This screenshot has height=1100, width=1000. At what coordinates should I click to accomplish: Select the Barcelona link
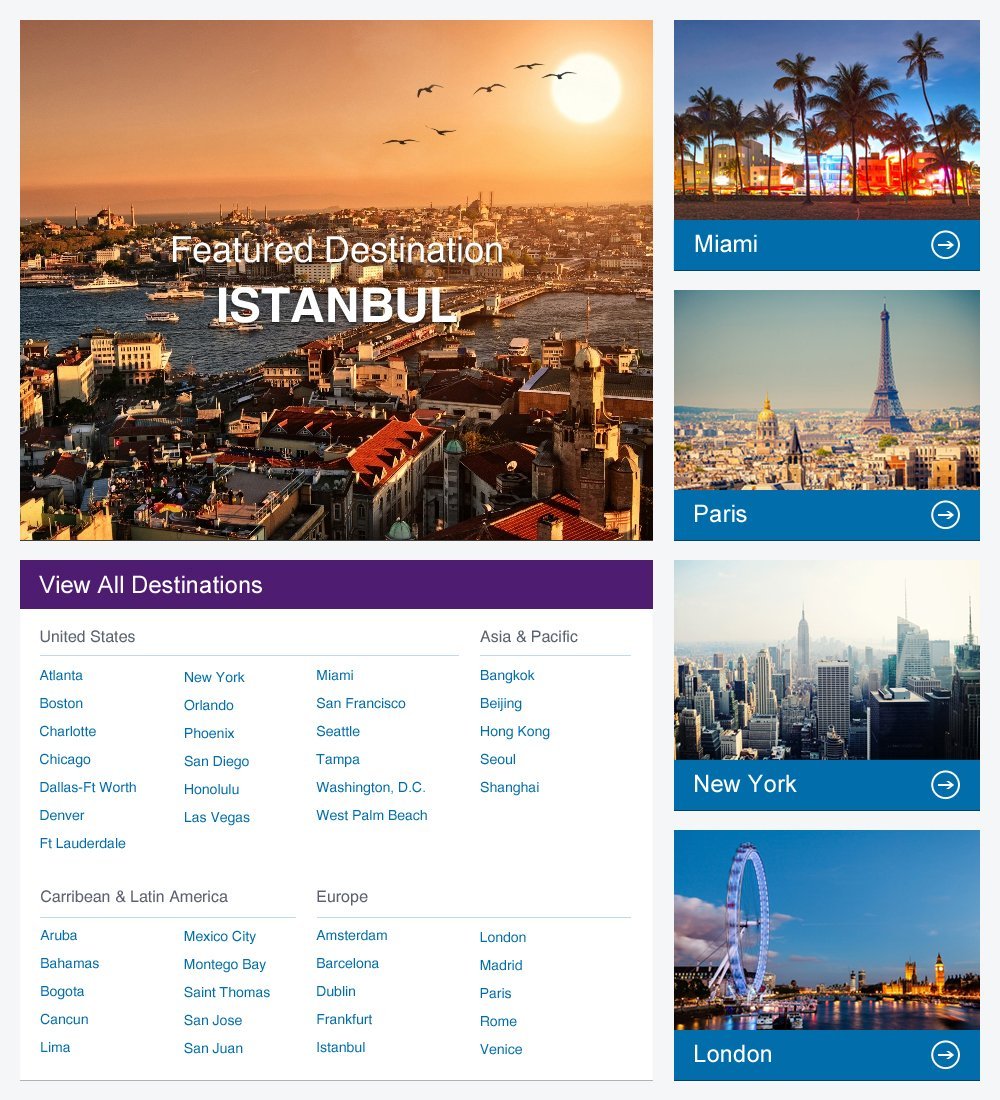point(348,964)
